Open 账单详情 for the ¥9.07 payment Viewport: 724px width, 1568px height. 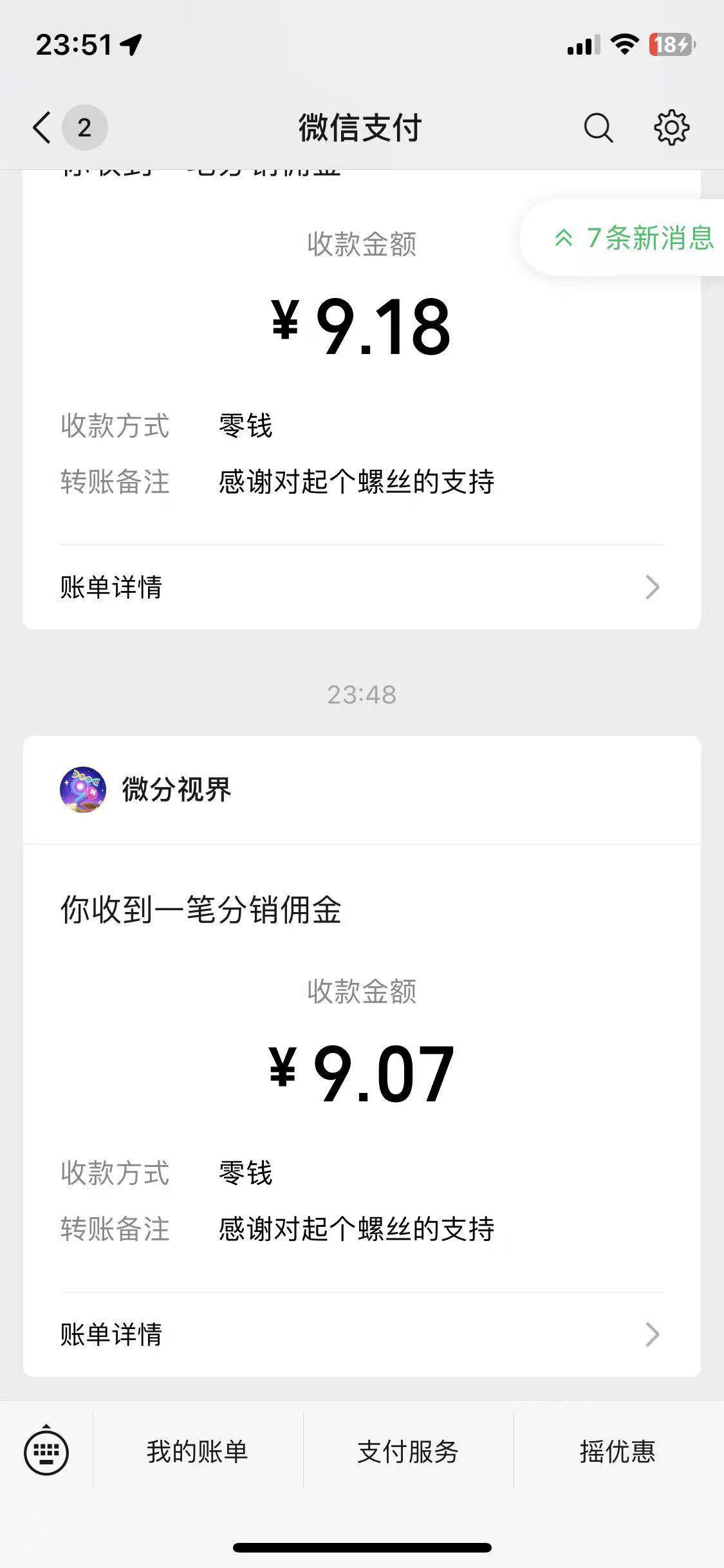click(x=361, y=1334)
